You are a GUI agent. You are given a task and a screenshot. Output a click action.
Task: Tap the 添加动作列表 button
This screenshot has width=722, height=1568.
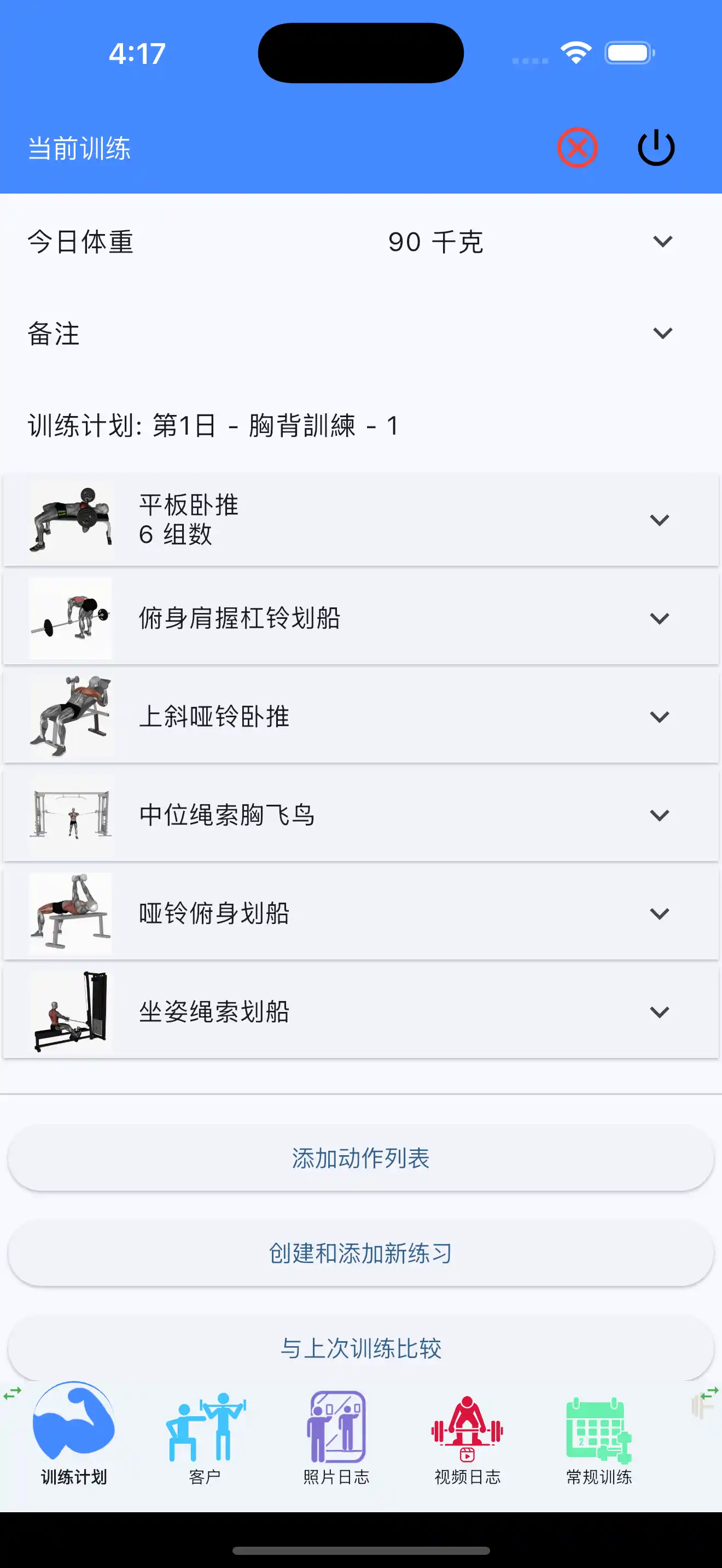point(361,1159)
